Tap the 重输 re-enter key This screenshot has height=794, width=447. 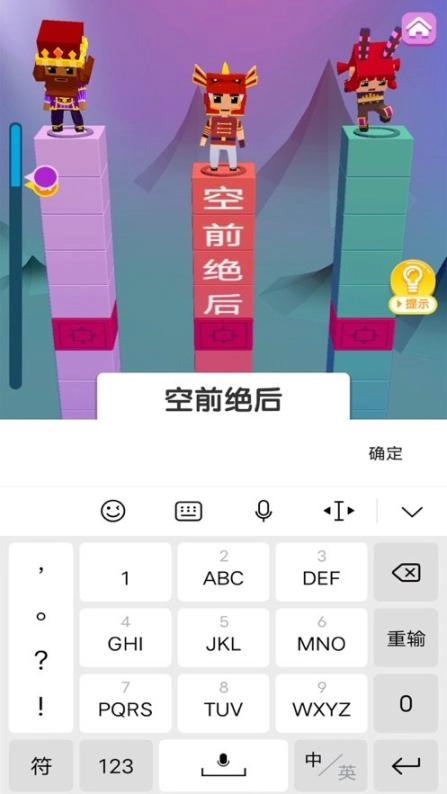406,638
